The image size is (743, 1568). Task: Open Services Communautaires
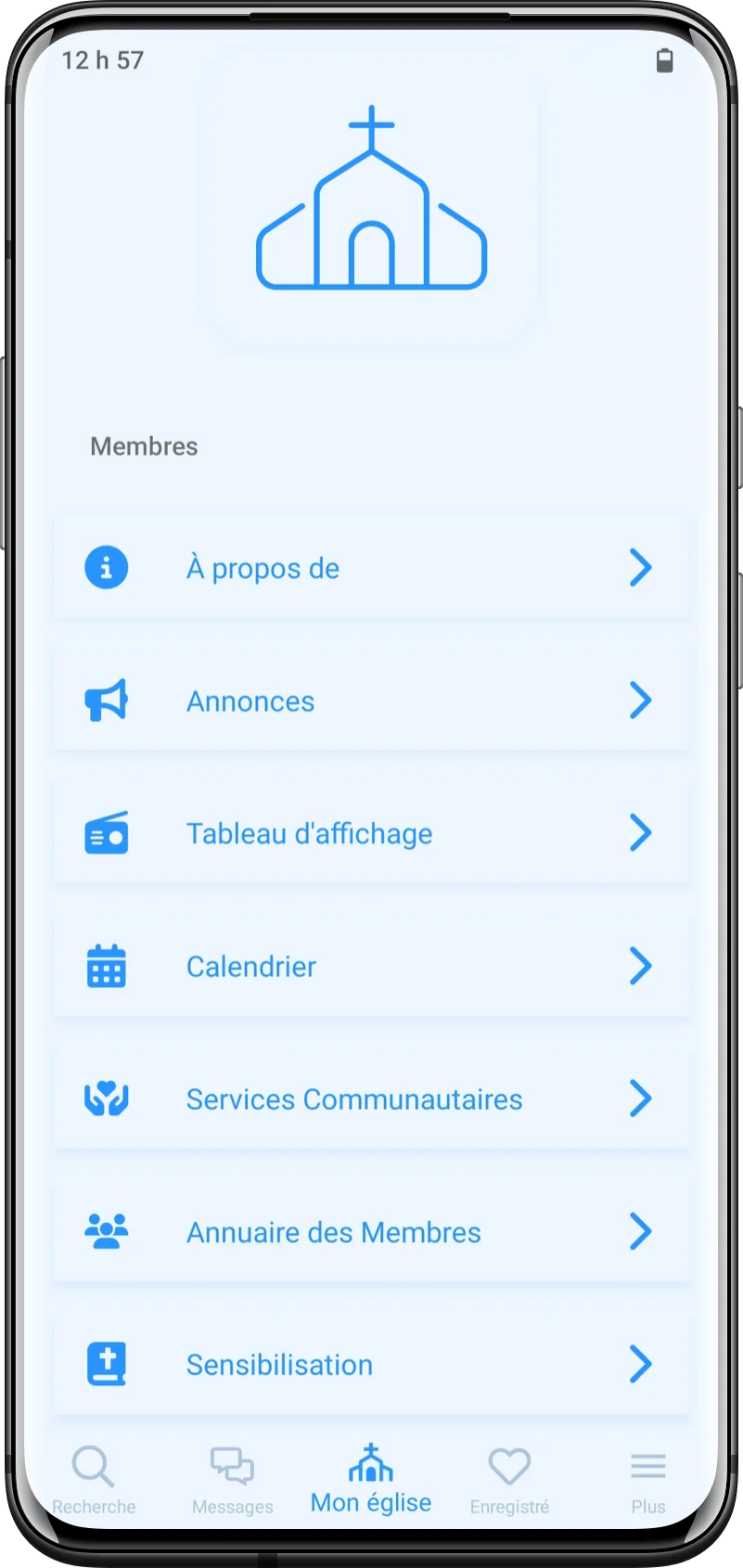coord(371,1099)
